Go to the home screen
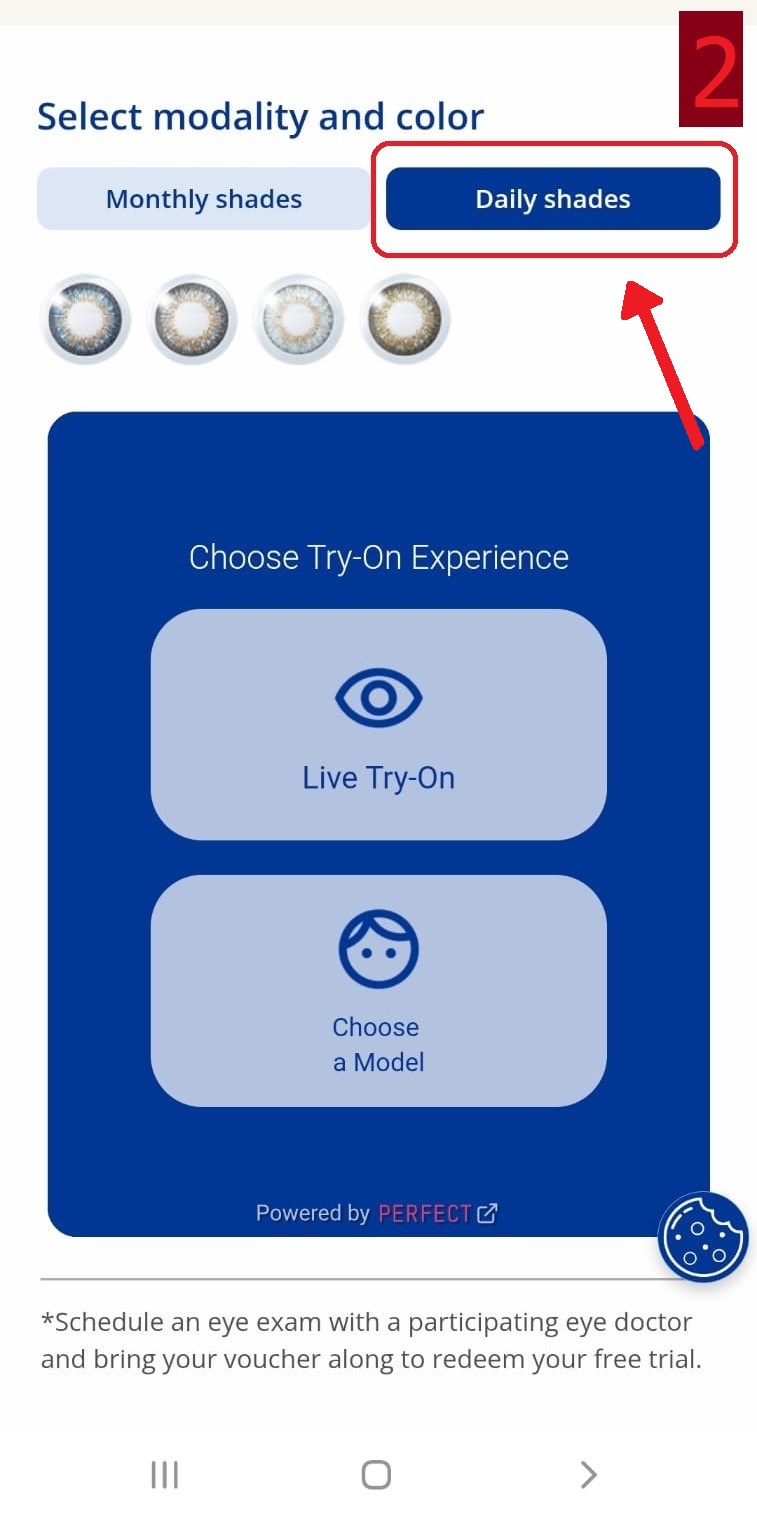The image size is (757, 1519). click(x=376, y=1474)
